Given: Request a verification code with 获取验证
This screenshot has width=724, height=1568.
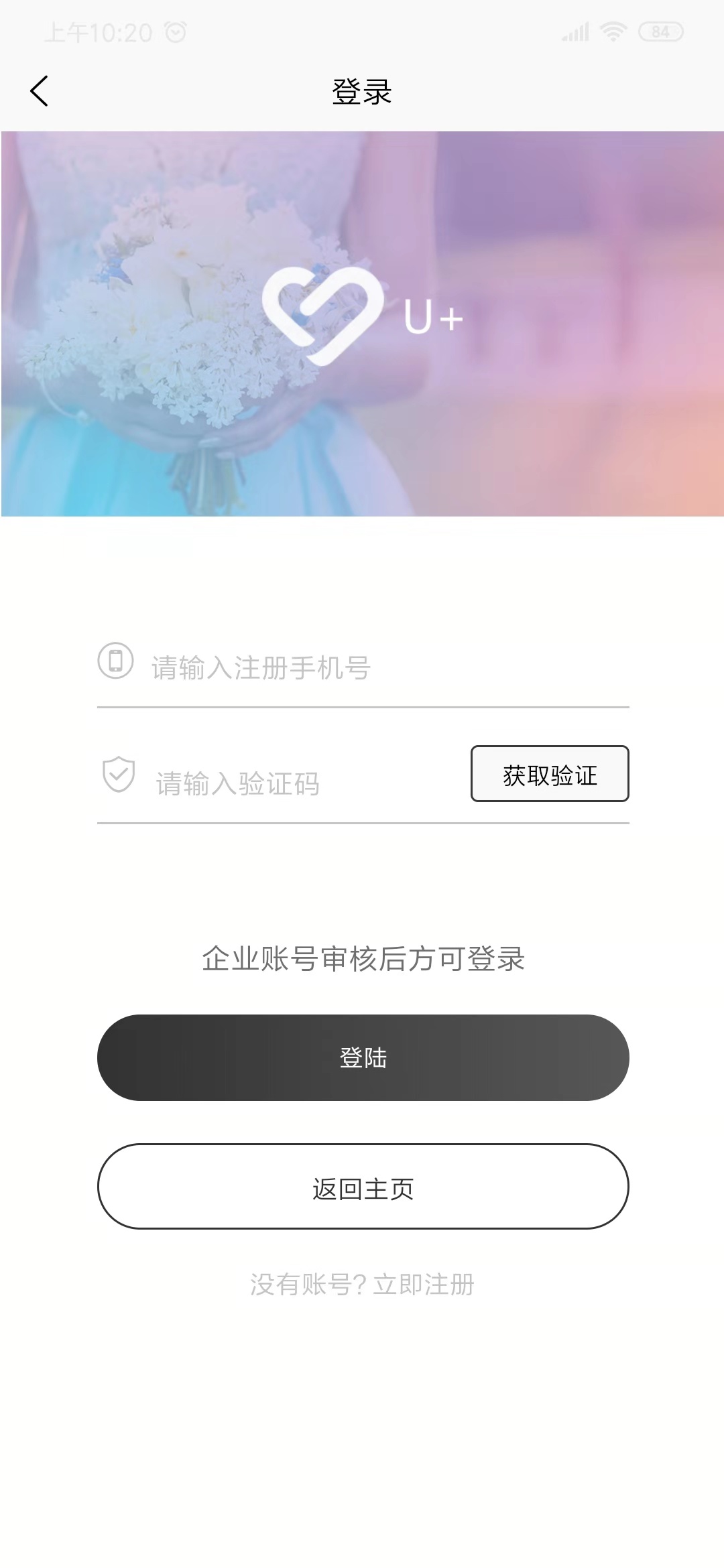Looking at the screenshot, I should 550,774.
